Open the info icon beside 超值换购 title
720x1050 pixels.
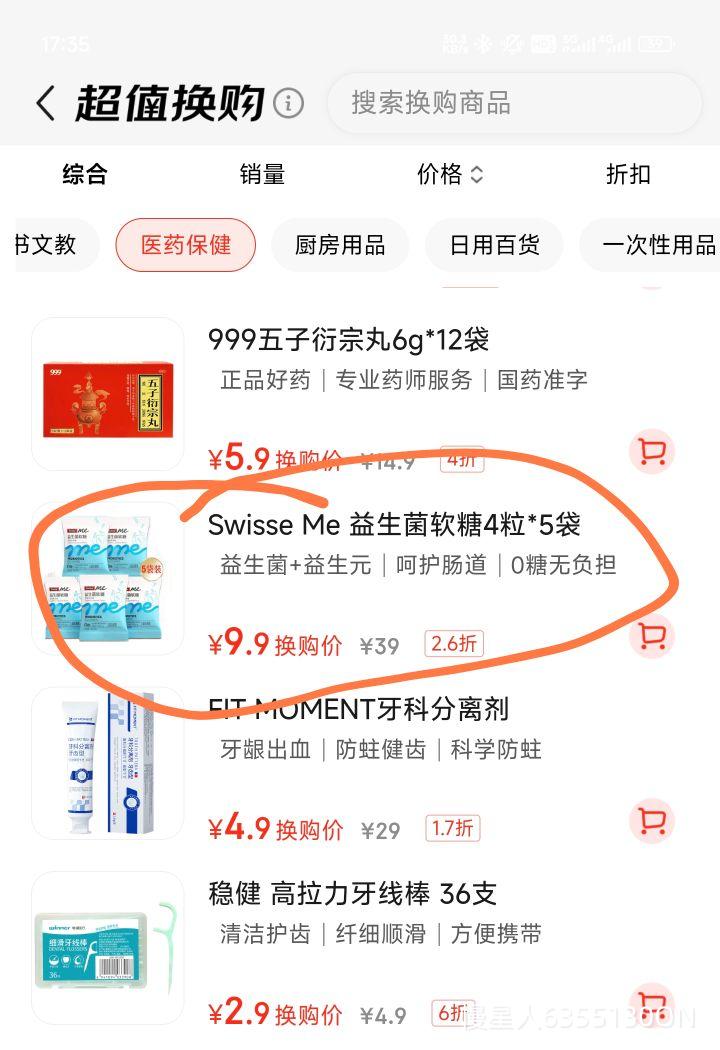point(289,101)
